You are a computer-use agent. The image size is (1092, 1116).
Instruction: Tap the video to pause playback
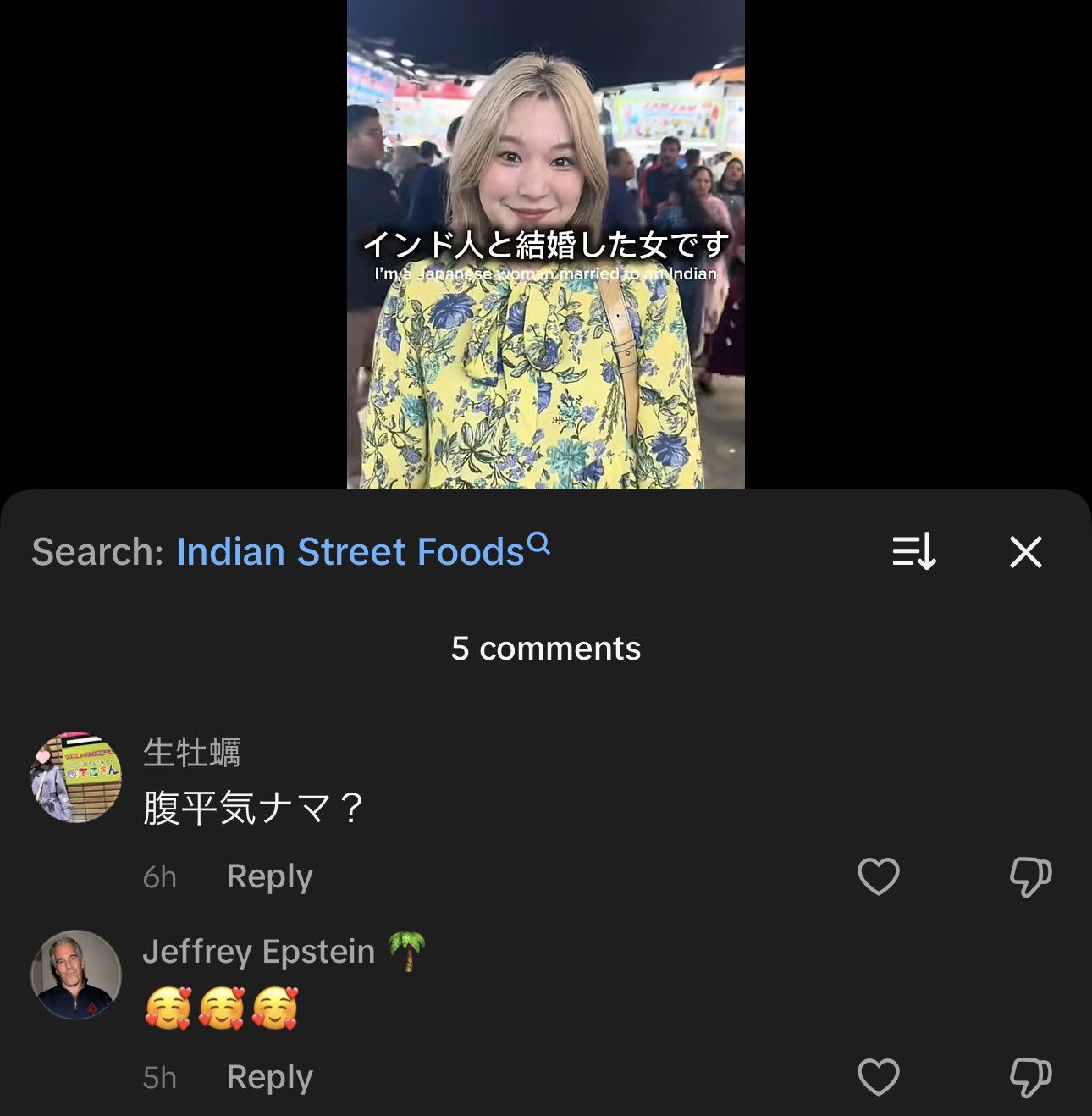point(545,245)
